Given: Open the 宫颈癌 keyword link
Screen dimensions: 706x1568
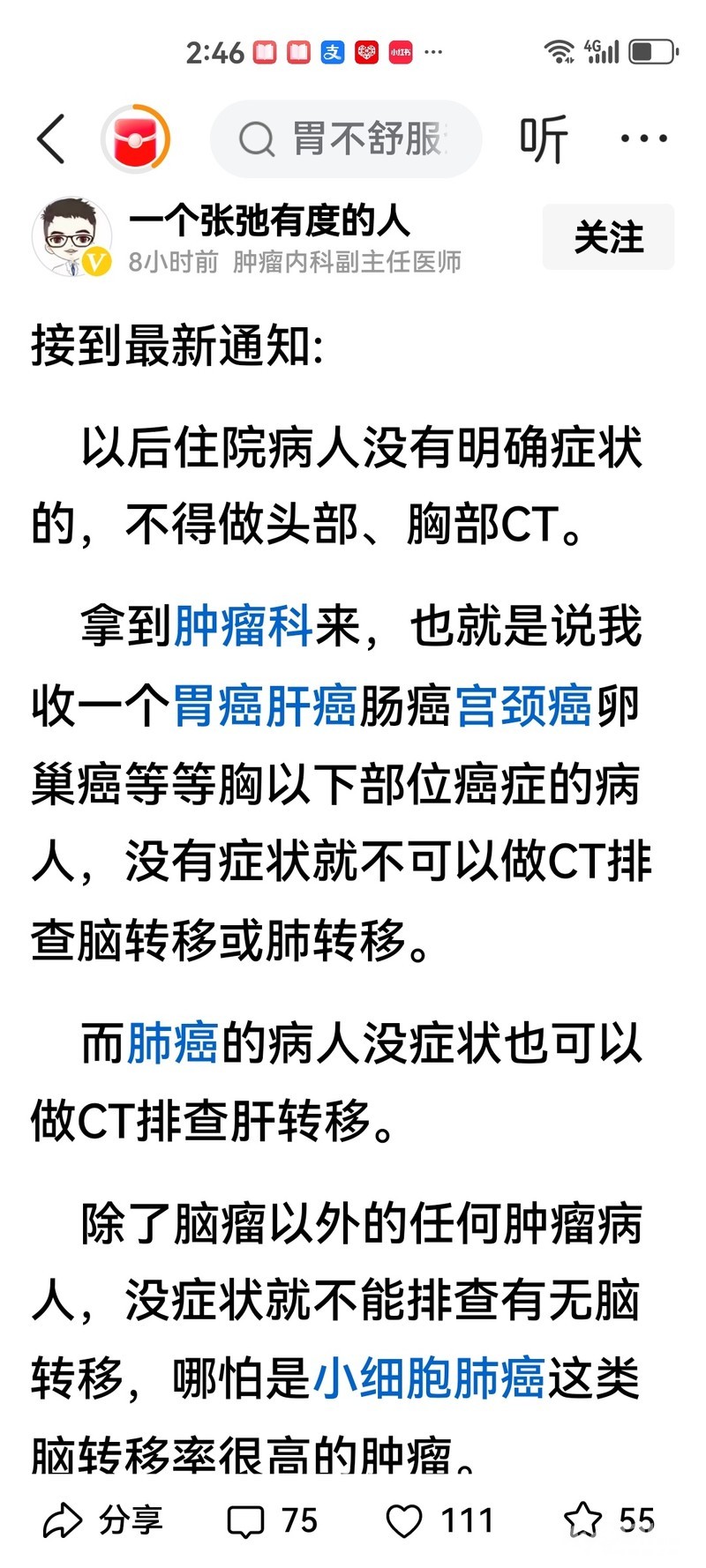Looking at the screenshot, I should click(524, 706).
